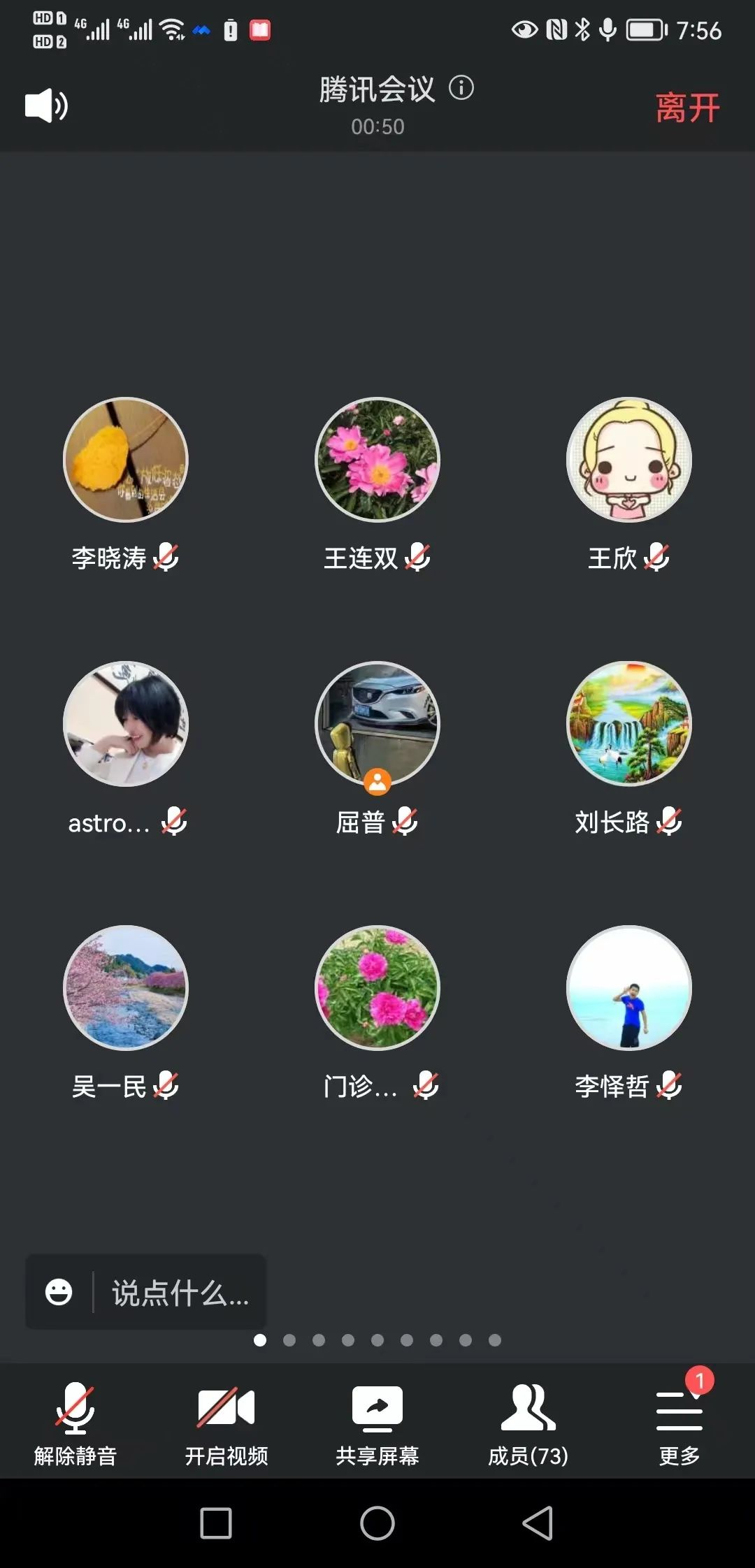
Task: Open the meeting info icon
Action: click(x=461, y=88)
